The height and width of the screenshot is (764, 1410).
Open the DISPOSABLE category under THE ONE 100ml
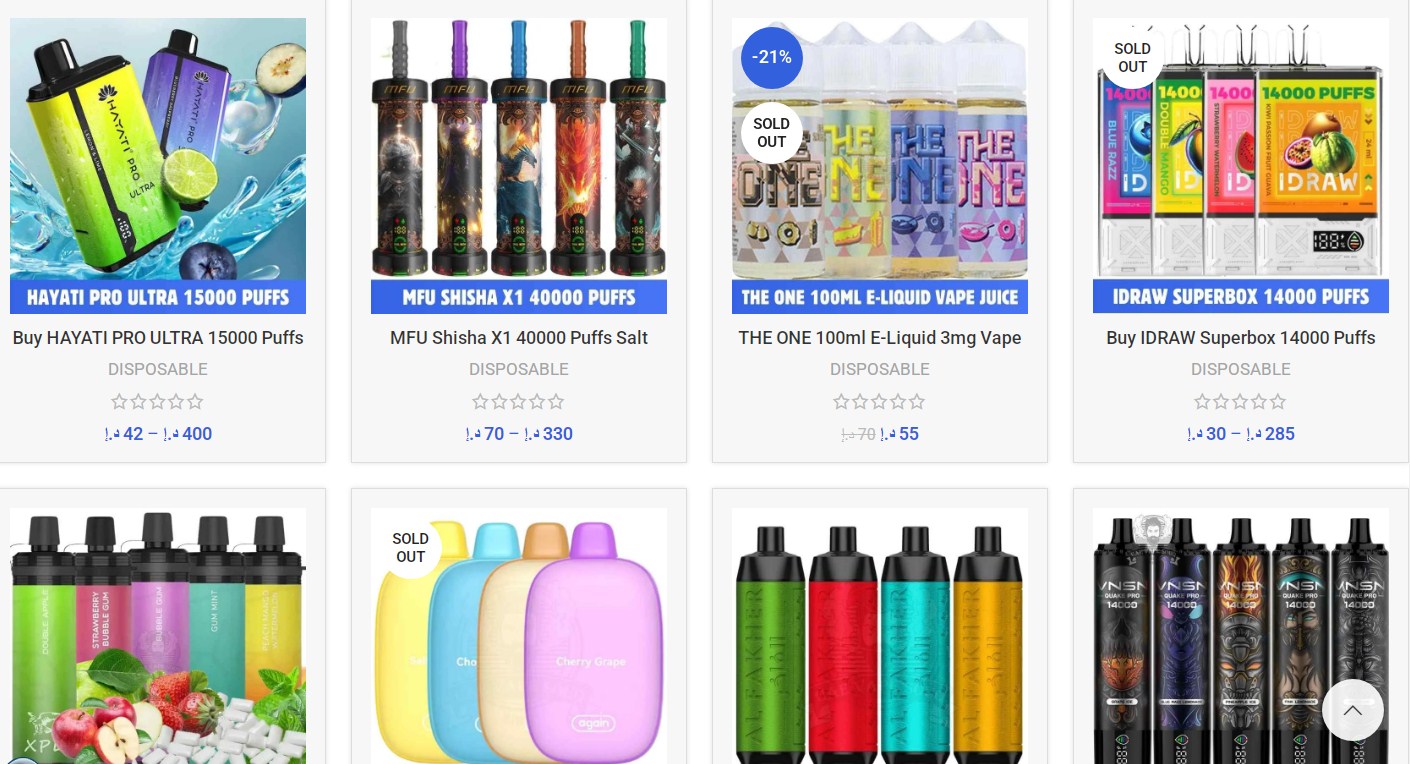click(880, 369)
